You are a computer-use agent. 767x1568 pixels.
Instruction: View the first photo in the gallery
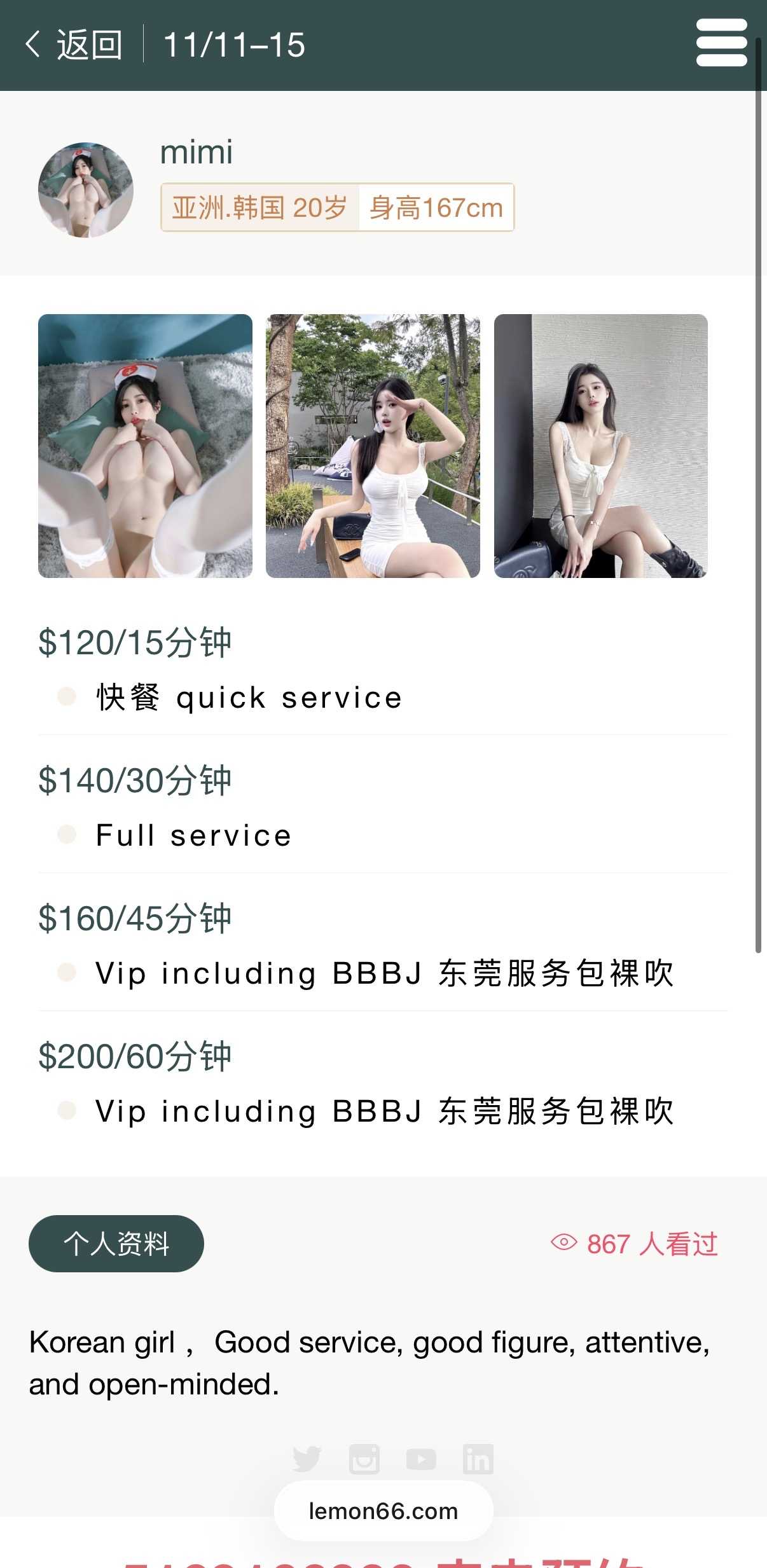point(145,446)
